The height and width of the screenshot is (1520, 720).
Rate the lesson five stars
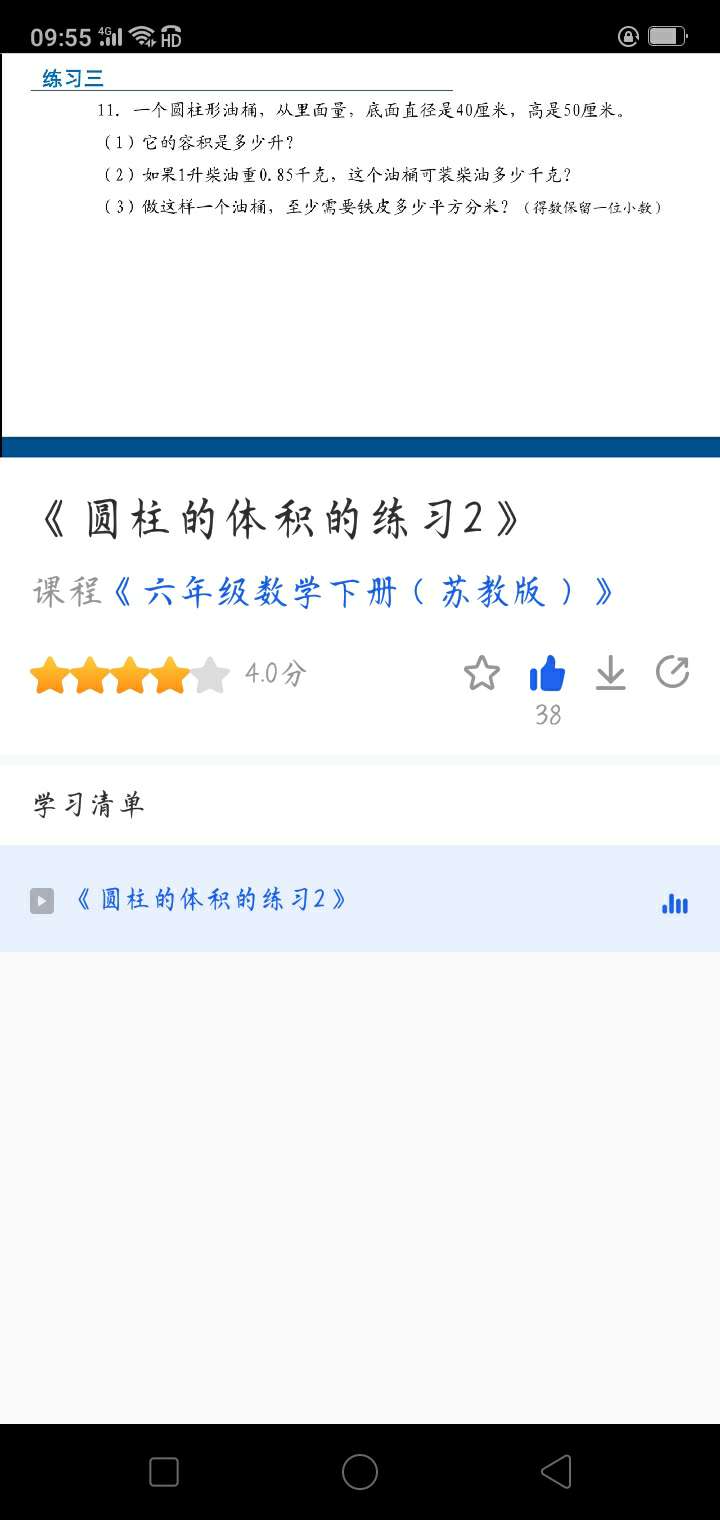[210, 676]
